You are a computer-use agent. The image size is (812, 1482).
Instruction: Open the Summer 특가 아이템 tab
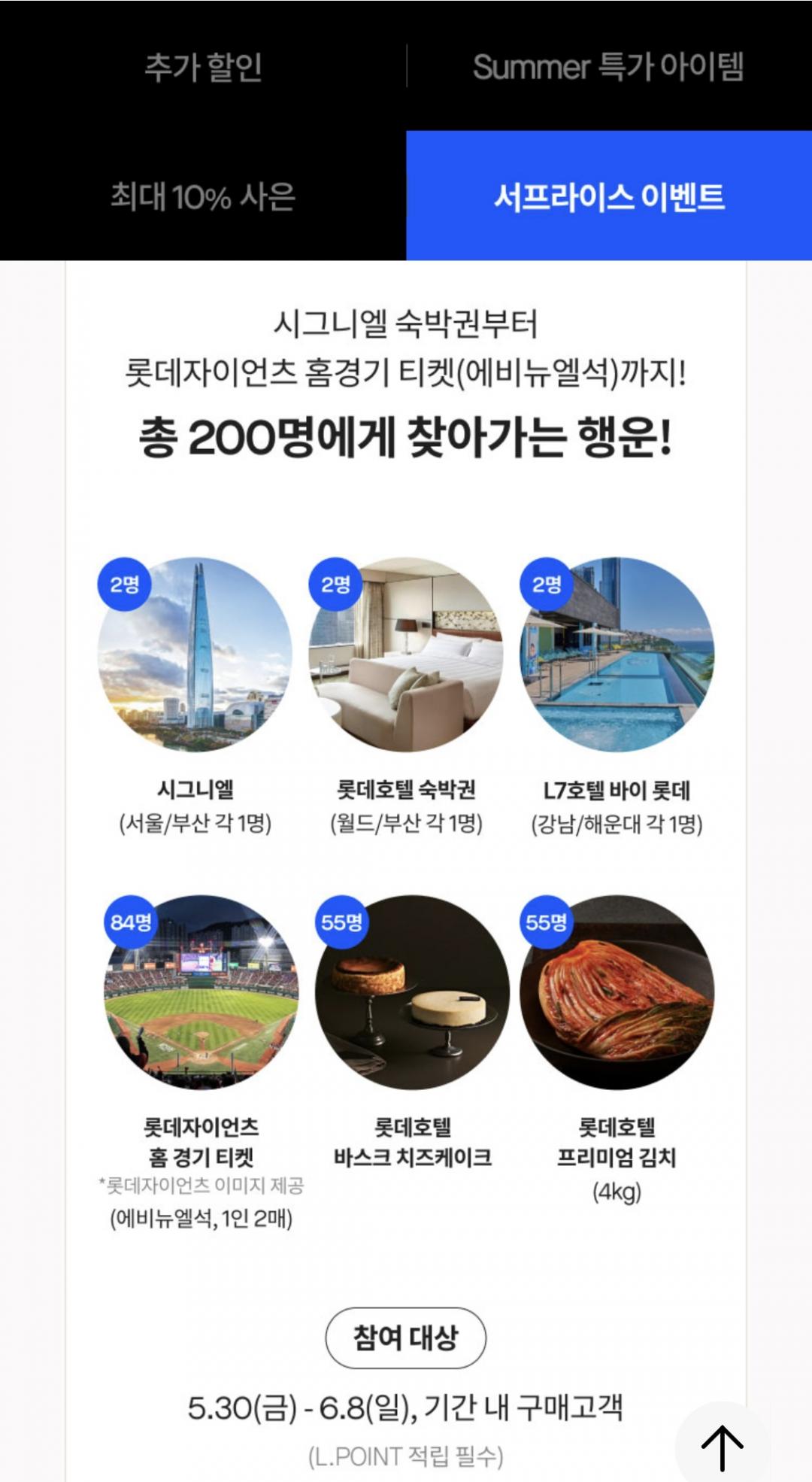pos(609,66)
